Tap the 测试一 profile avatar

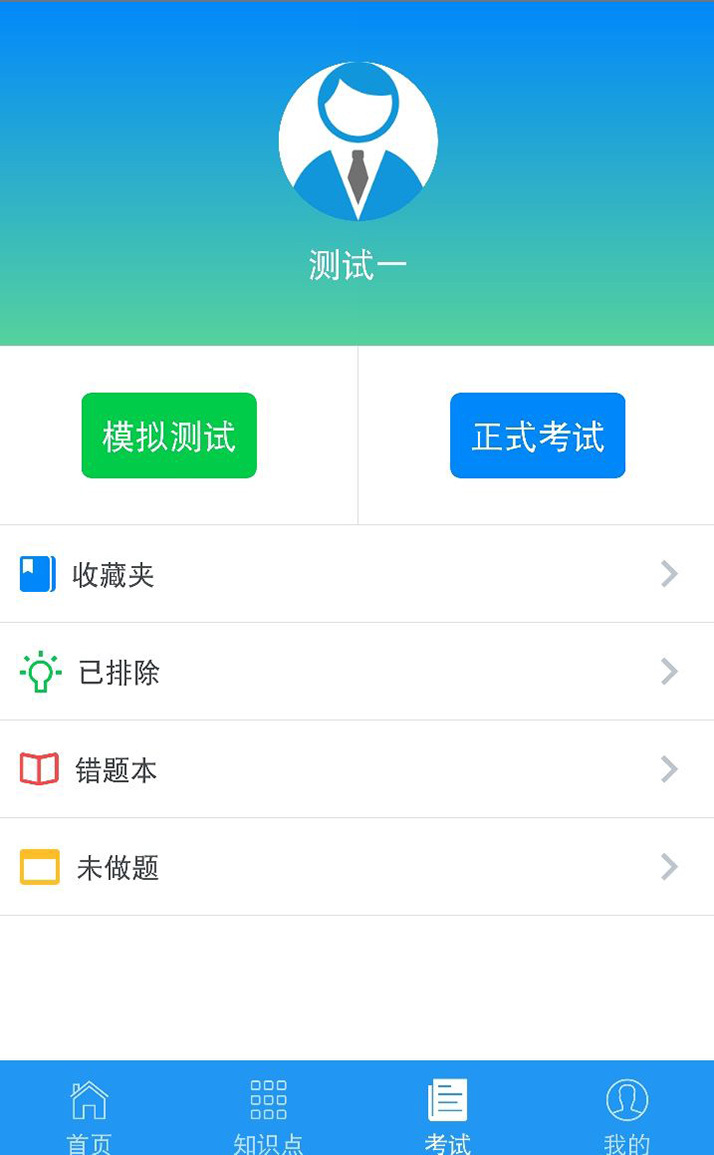click(x=358, y=141)
